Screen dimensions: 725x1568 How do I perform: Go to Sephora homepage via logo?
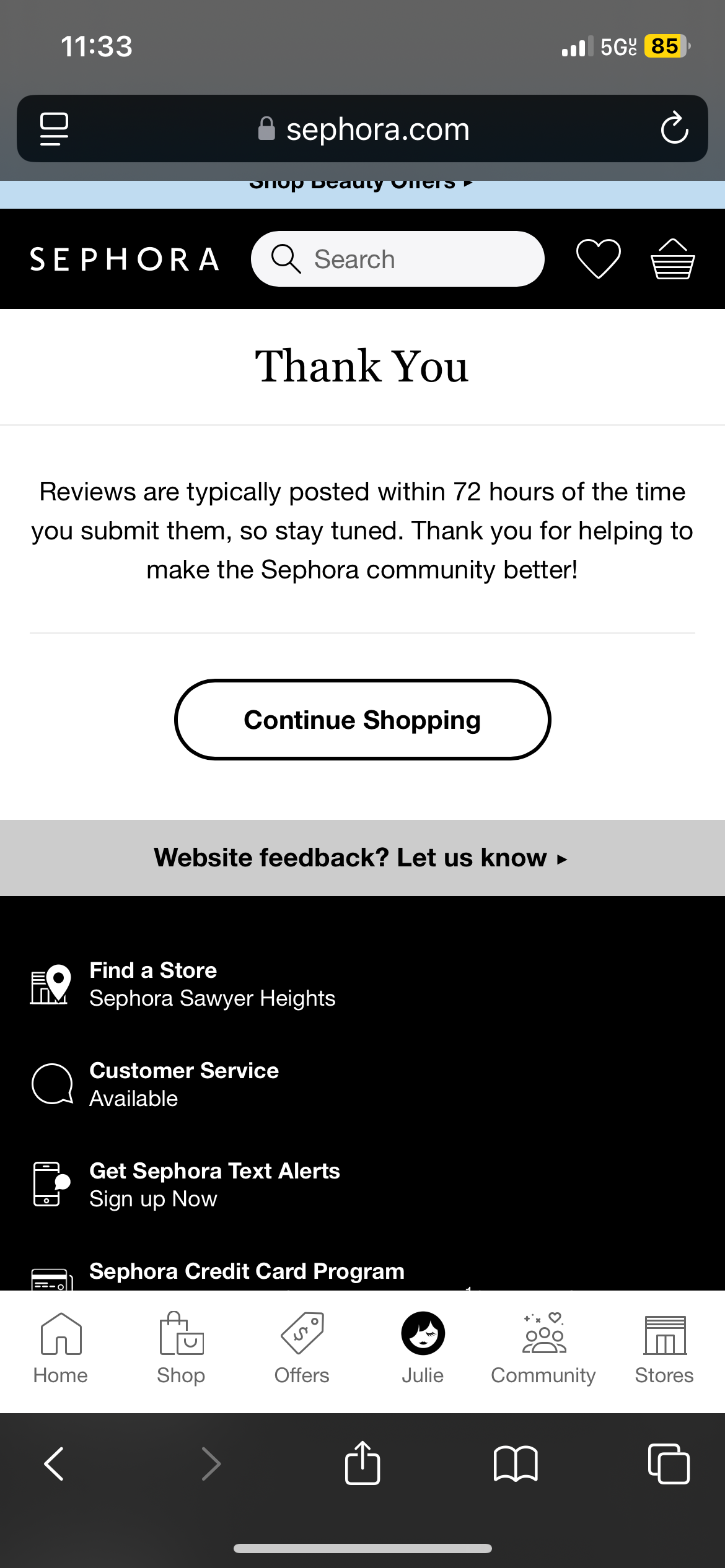tap(125, 259)
